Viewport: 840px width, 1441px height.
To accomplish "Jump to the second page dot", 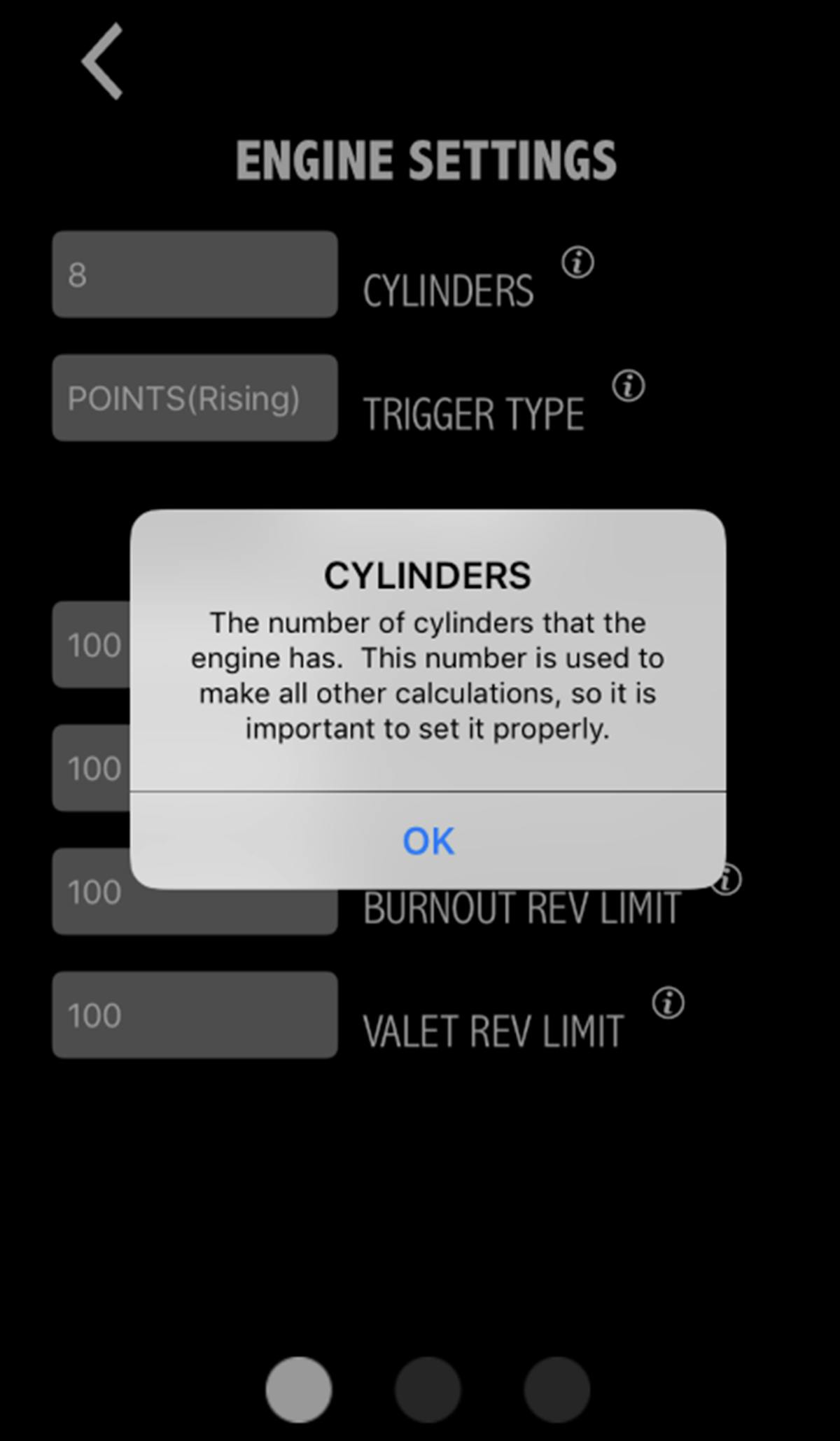I will (x=428, y=1389).
